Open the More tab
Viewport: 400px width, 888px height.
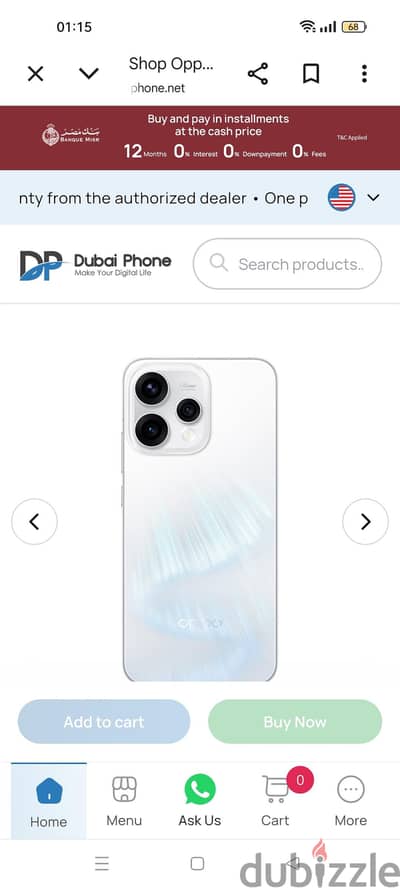point(351,801)
